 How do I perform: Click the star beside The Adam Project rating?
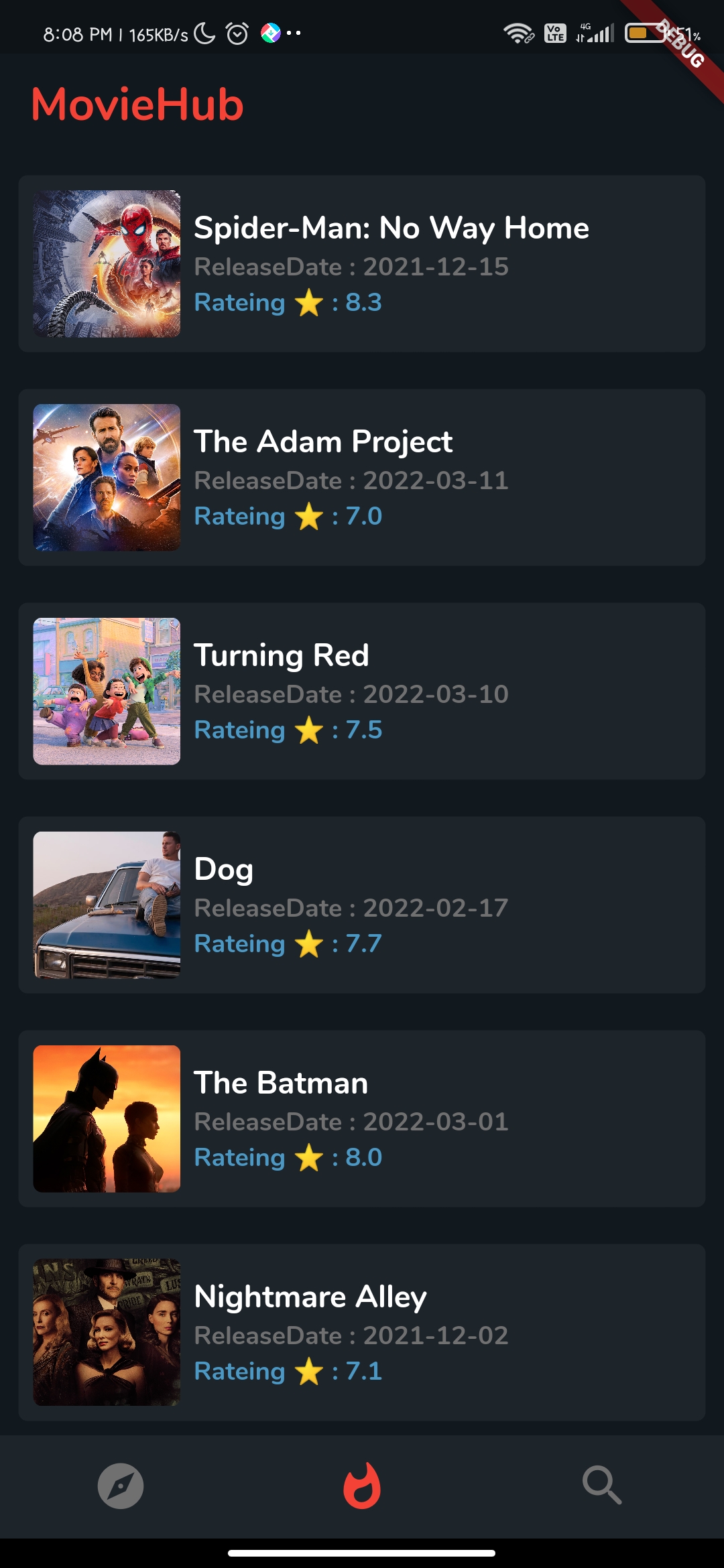pyautogui.click(x=308, y=517)
